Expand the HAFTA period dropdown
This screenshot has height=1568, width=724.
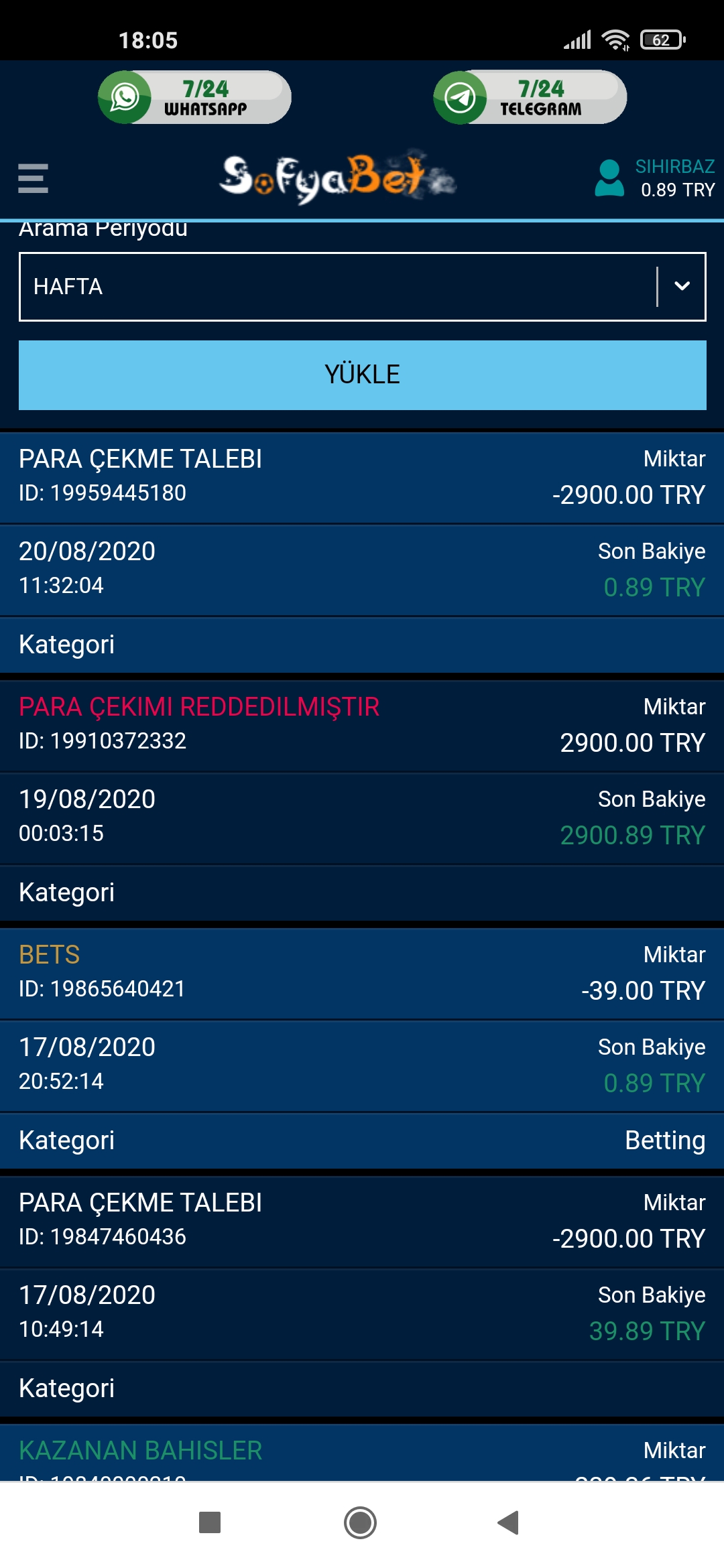(363, 287)
